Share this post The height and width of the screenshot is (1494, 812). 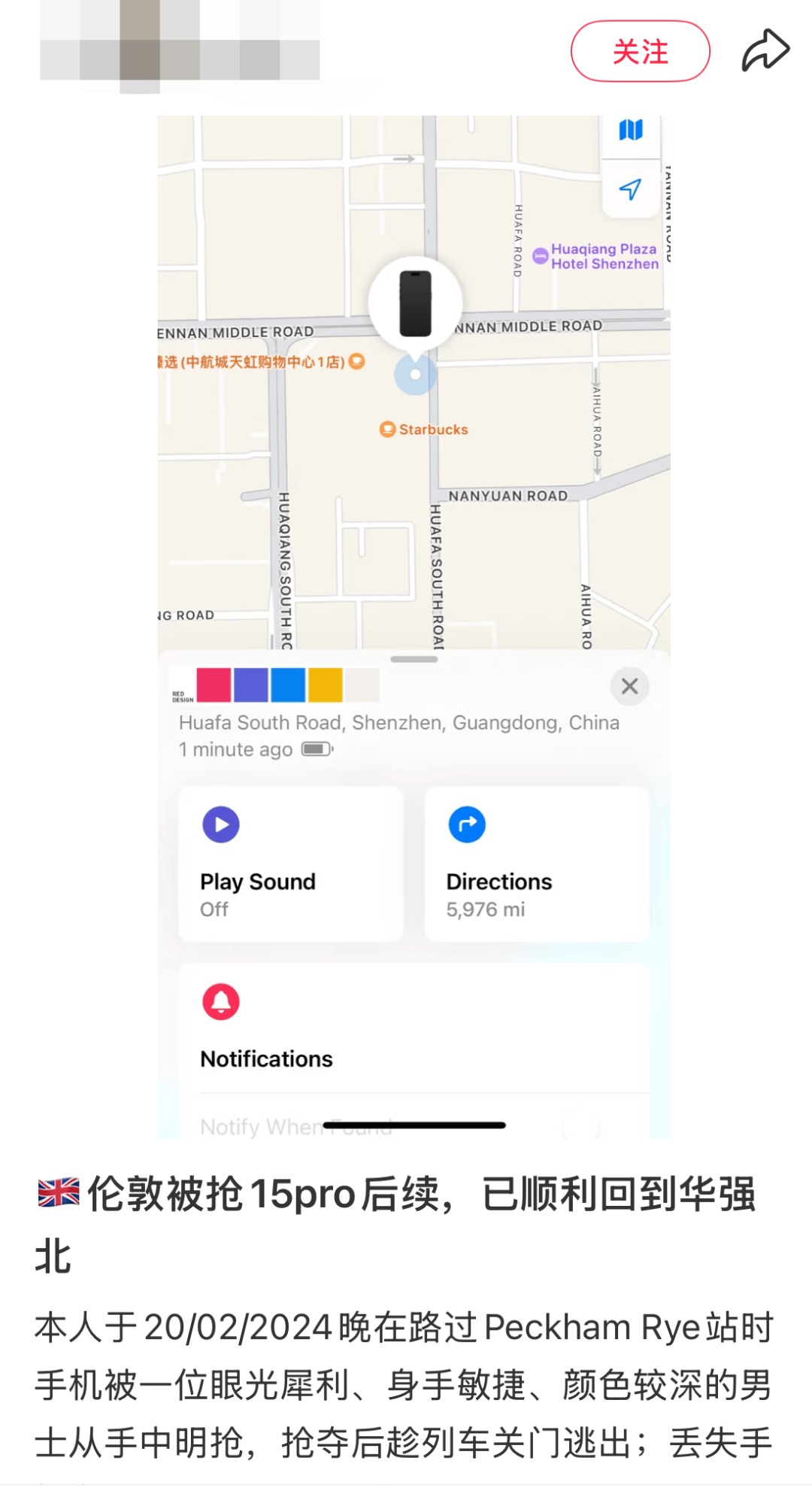765,51
